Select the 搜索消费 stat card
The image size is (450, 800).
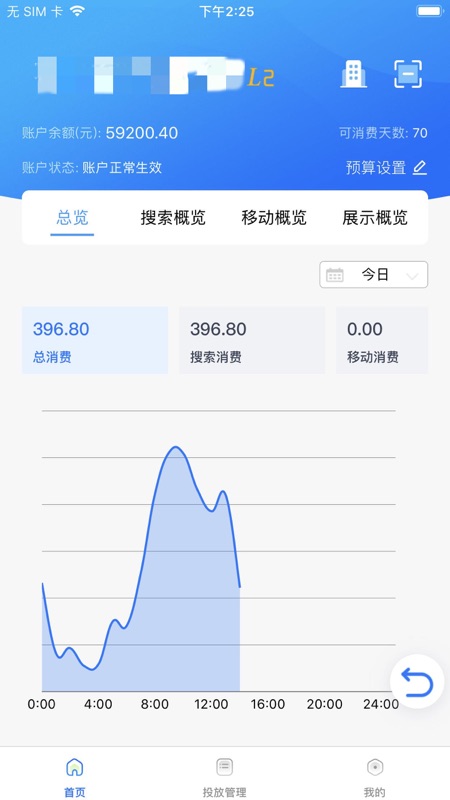pyautogui.click(x=252, y=340)
